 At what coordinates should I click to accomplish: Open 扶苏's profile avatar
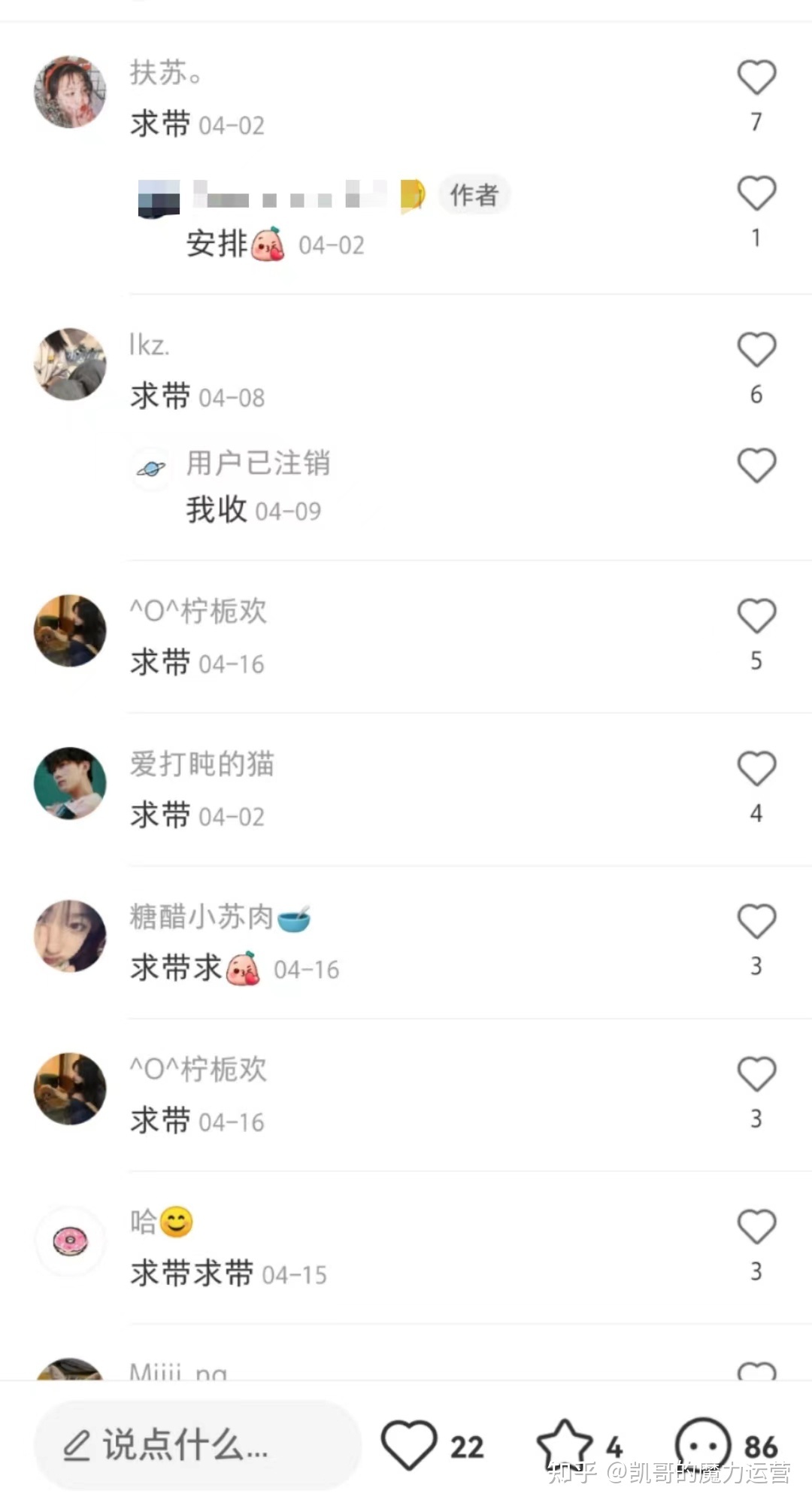click(x=70, y=90)
